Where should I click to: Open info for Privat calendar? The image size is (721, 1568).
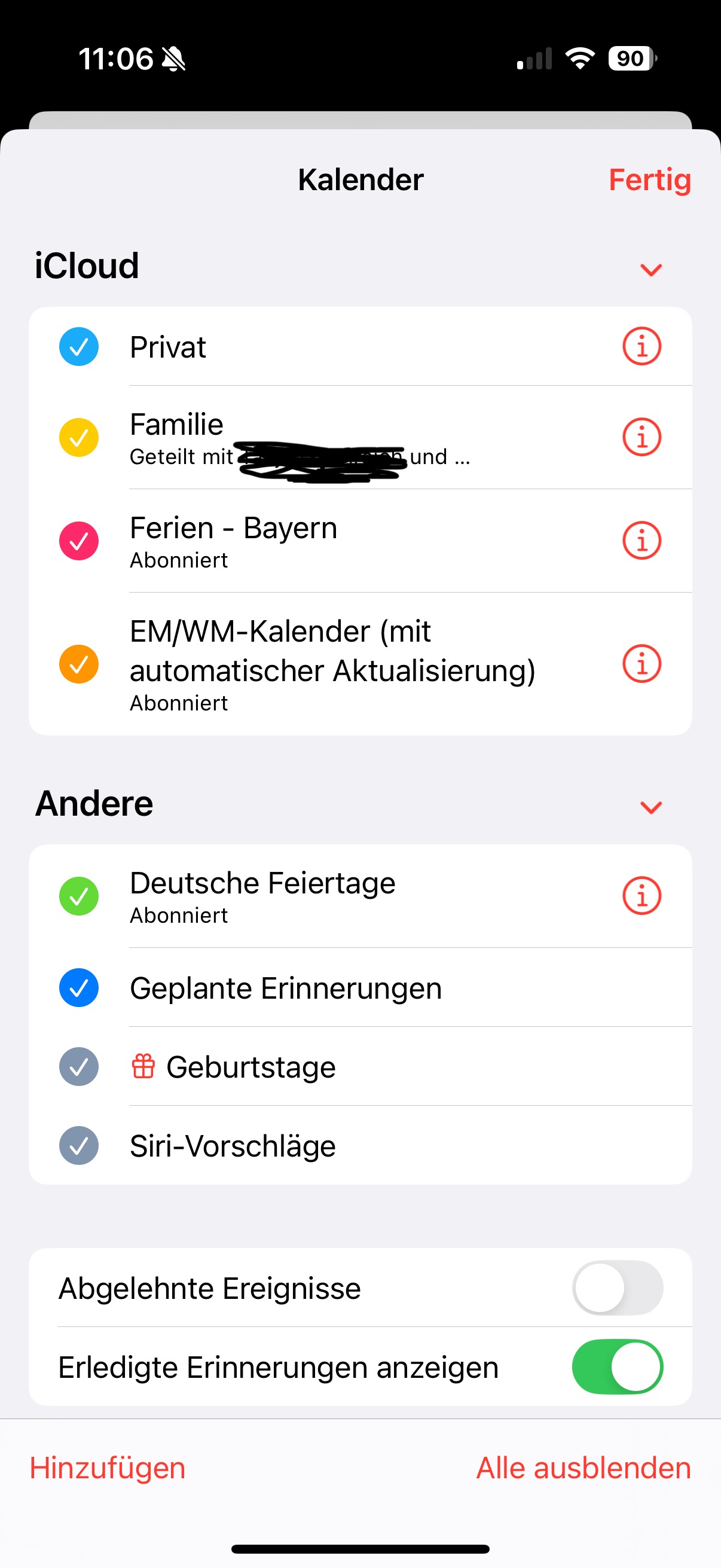point(641,346)
